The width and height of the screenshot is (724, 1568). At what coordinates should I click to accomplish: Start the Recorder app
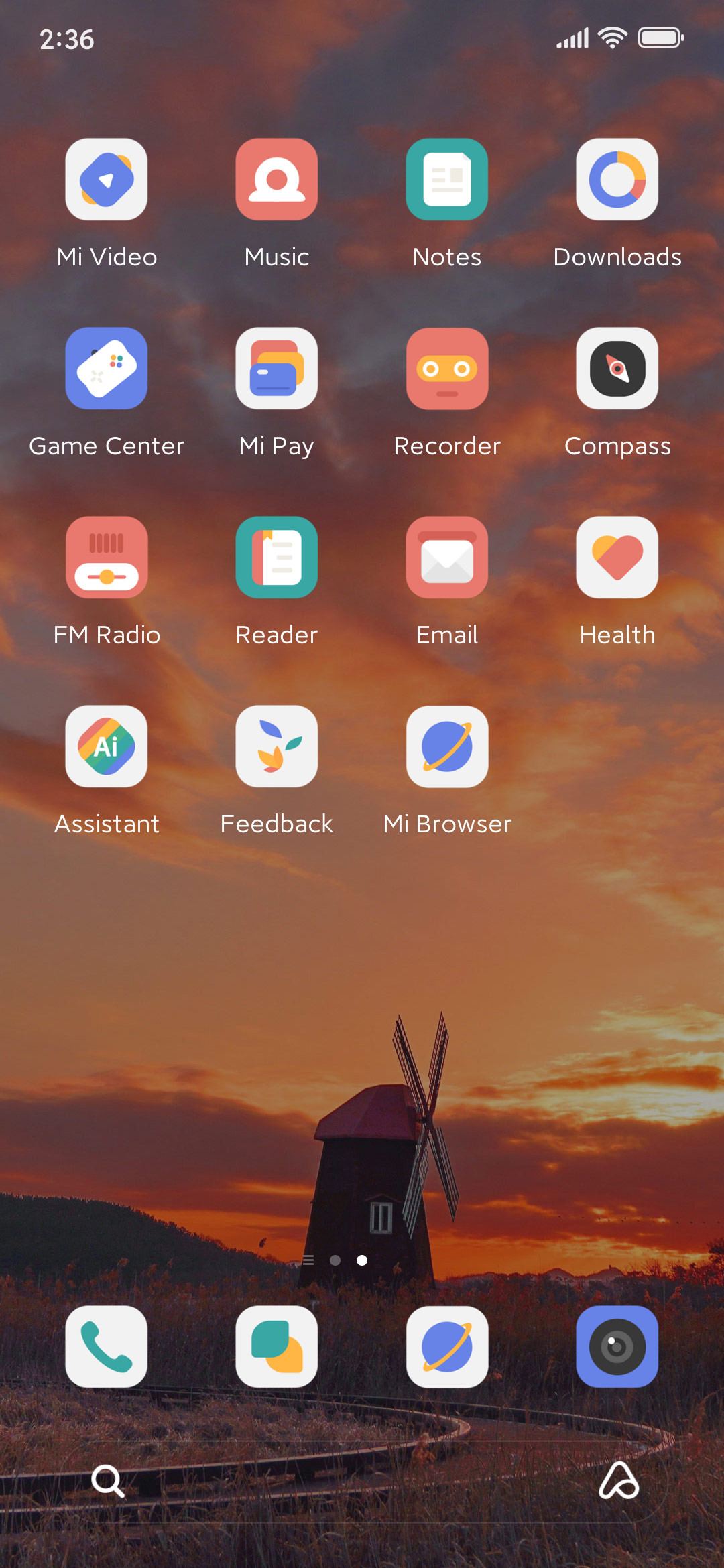click(x=447, y=369)
